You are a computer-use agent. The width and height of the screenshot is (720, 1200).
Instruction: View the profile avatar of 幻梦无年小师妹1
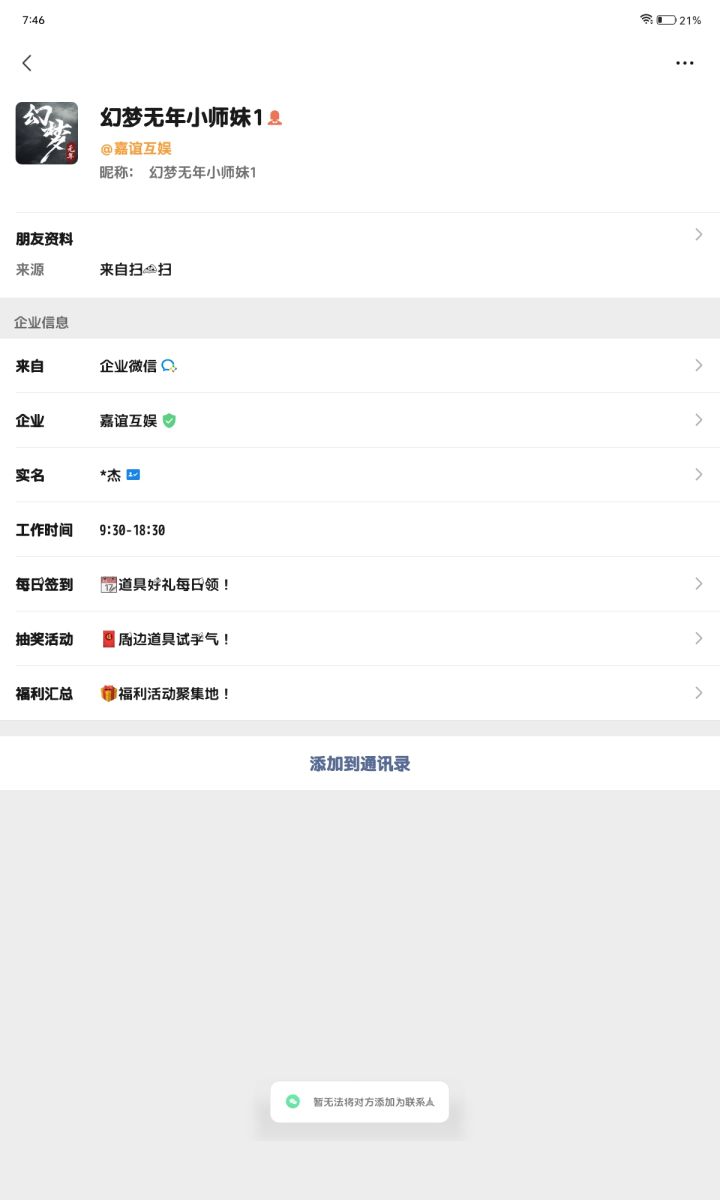pos(46,133)
